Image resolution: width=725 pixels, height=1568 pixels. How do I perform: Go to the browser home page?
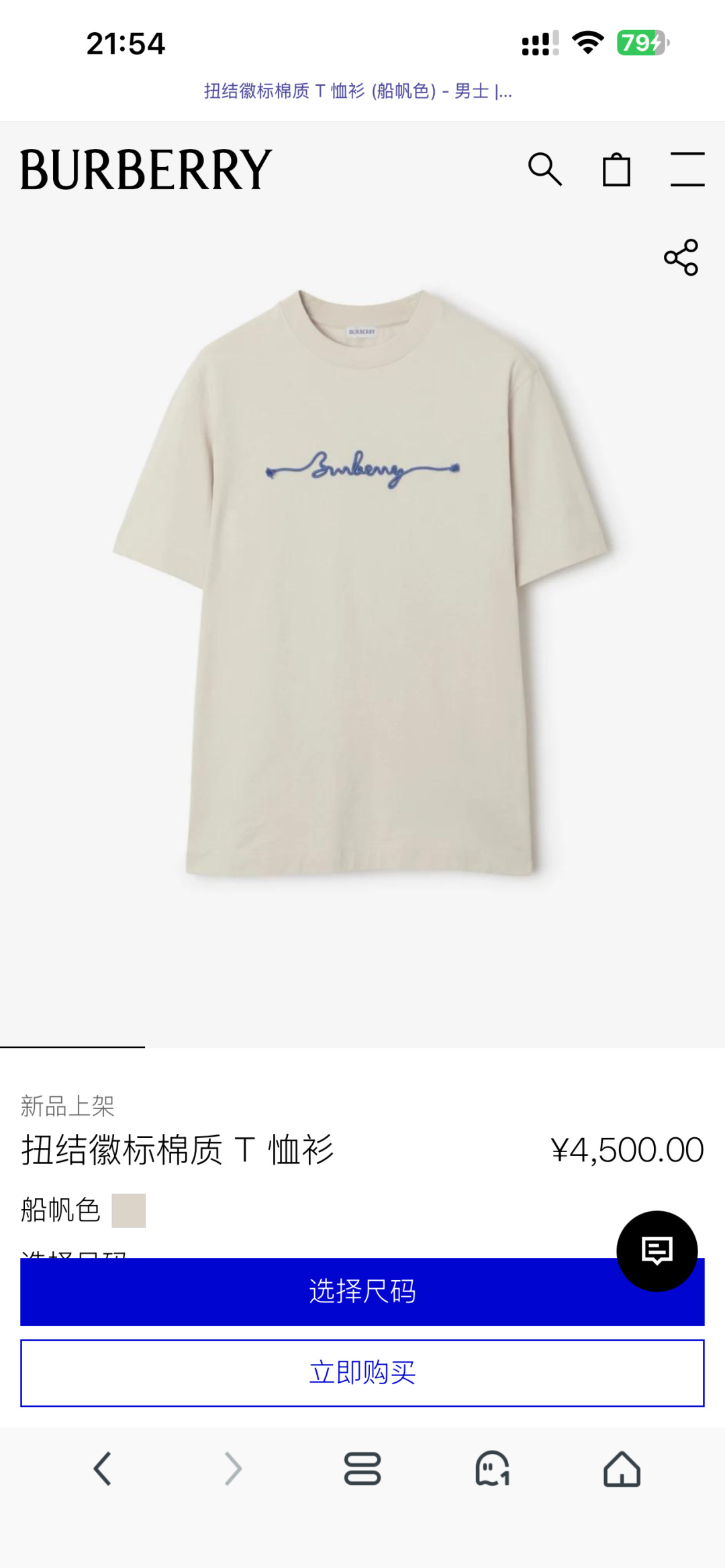coord(622,1469)
